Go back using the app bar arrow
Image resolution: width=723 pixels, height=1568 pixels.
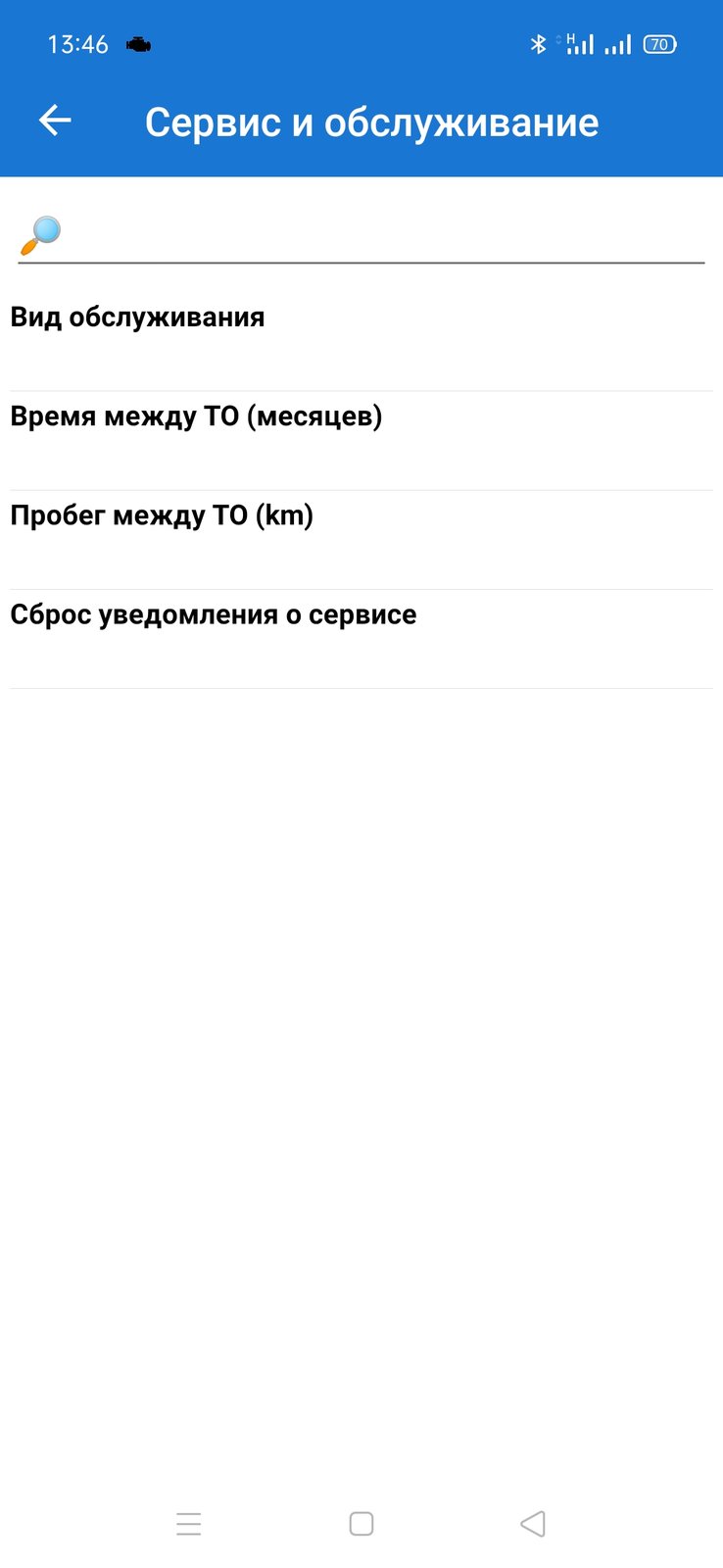[x=55, y=121]
